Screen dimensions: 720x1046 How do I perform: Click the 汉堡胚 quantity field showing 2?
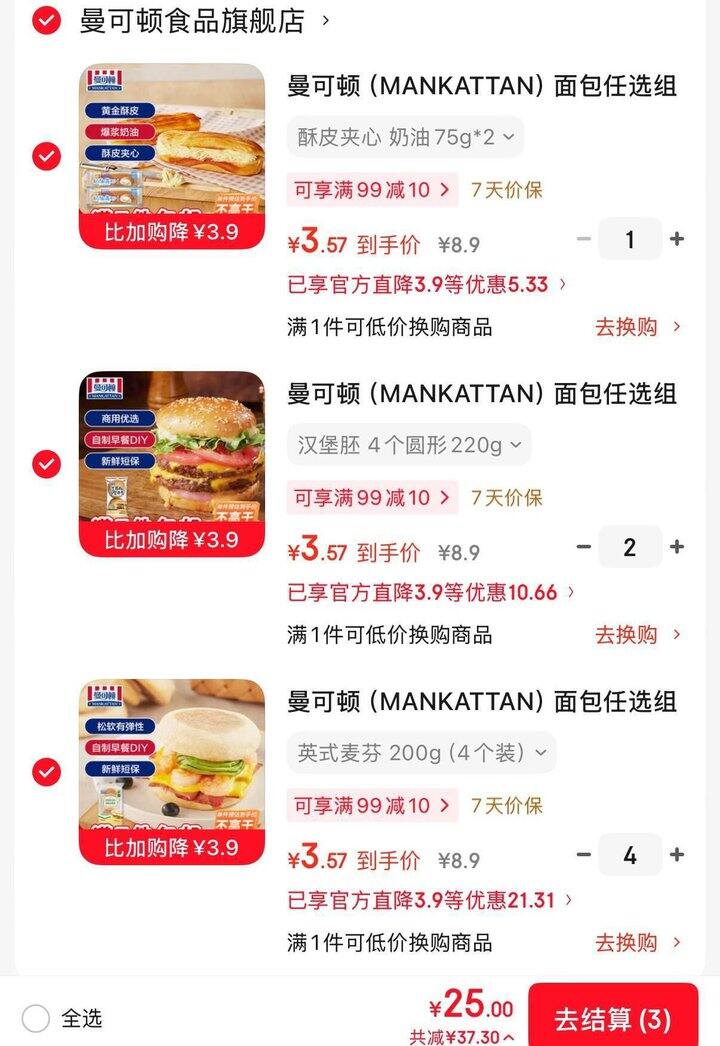[629, 547]
